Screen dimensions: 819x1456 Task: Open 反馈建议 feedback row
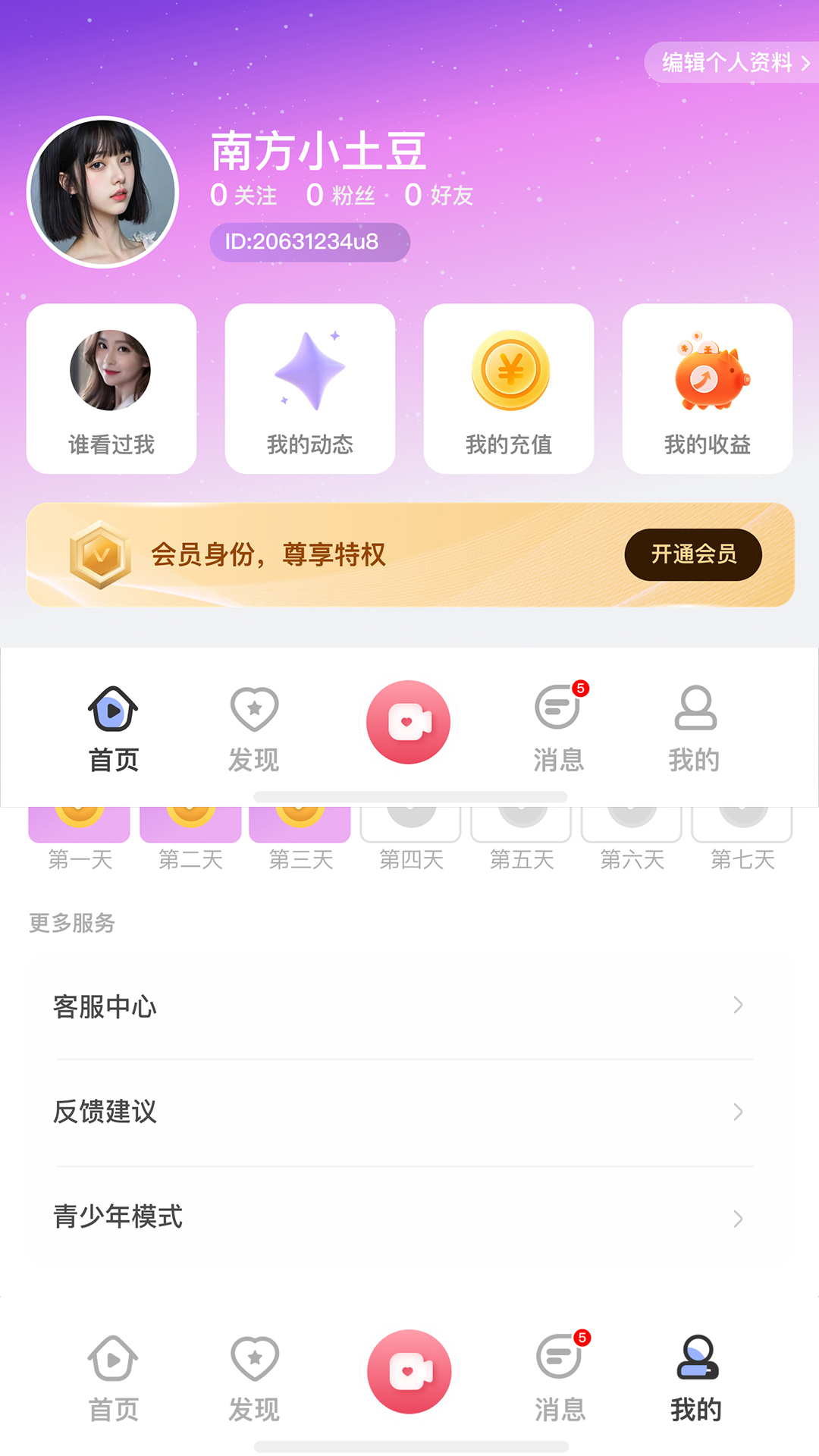point(409,1112)
